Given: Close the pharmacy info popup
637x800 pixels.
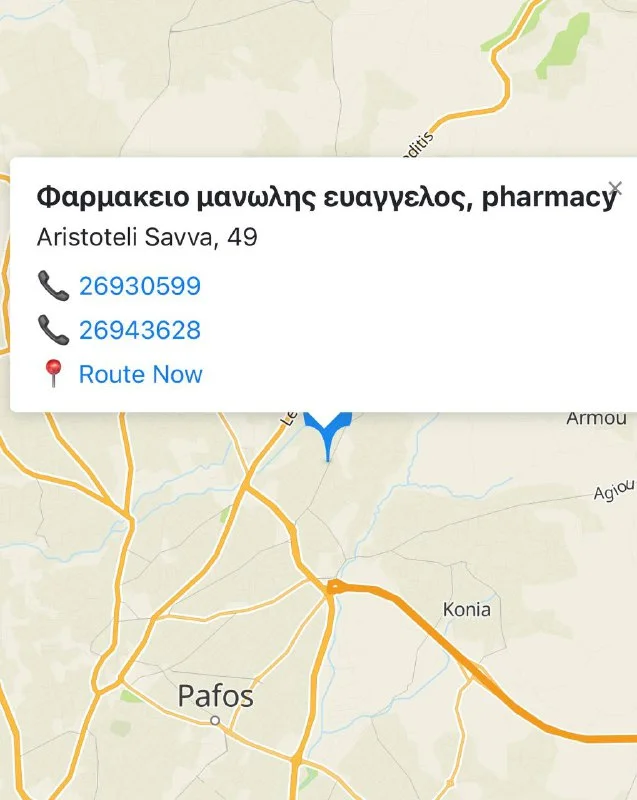Looking at the screenshot, I should tap(615, 188).
